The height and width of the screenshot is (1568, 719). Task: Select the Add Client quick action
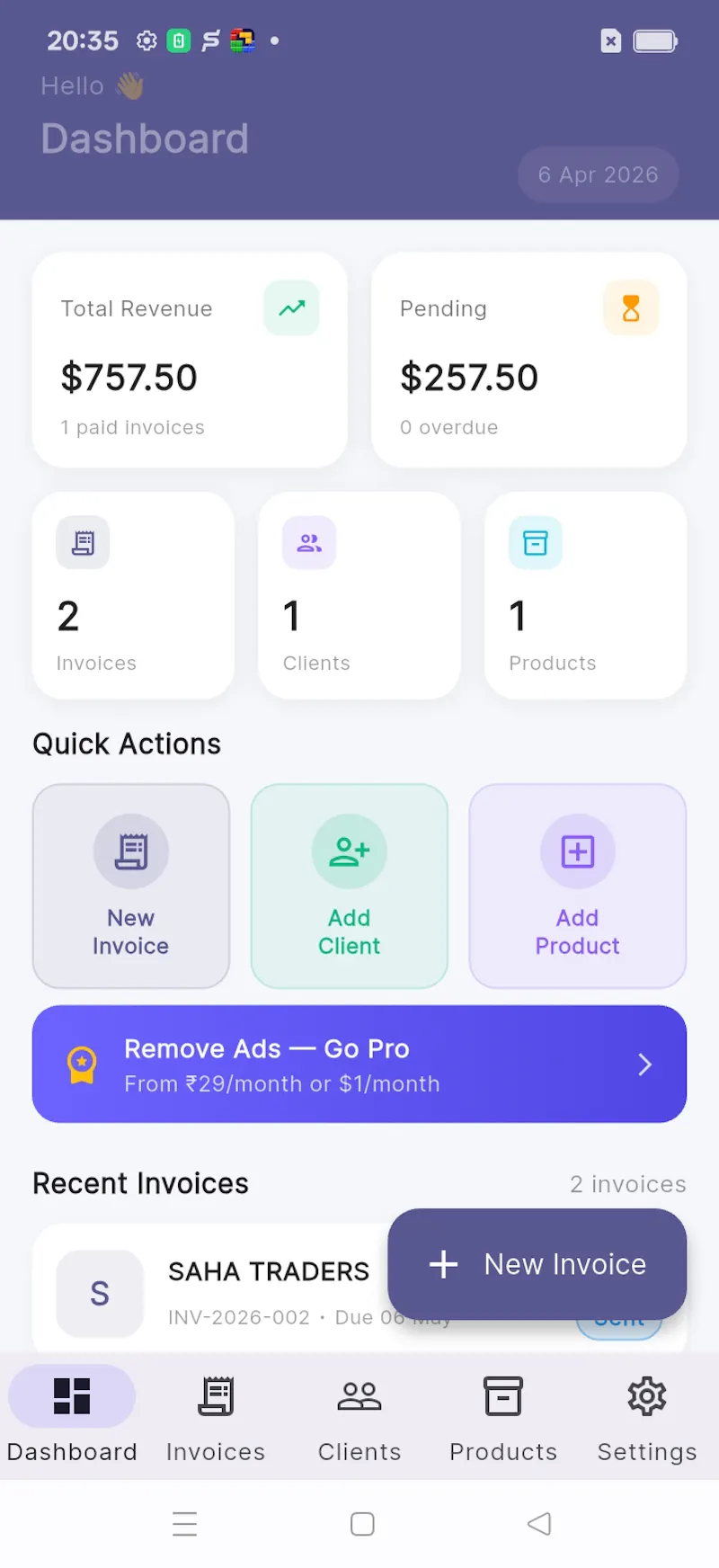coord(350,886)
